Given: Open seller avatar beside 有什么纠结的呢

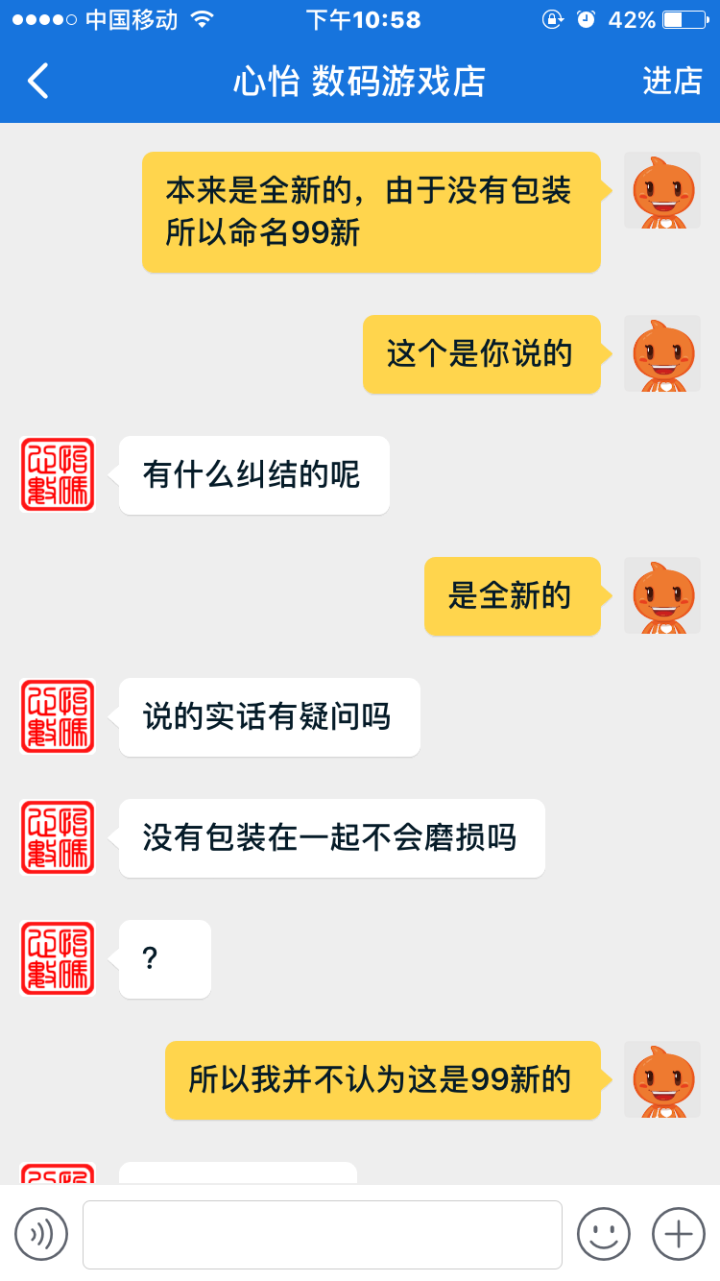Looking at the screenshot, I should coord(58,475).
